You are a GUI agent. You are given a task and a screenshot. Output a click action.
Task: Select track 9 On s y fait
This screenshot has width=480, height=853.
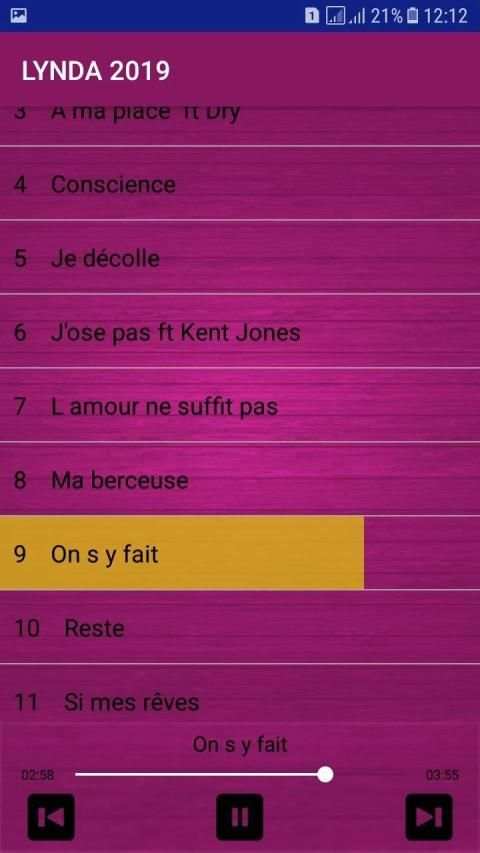click(240, 553)
